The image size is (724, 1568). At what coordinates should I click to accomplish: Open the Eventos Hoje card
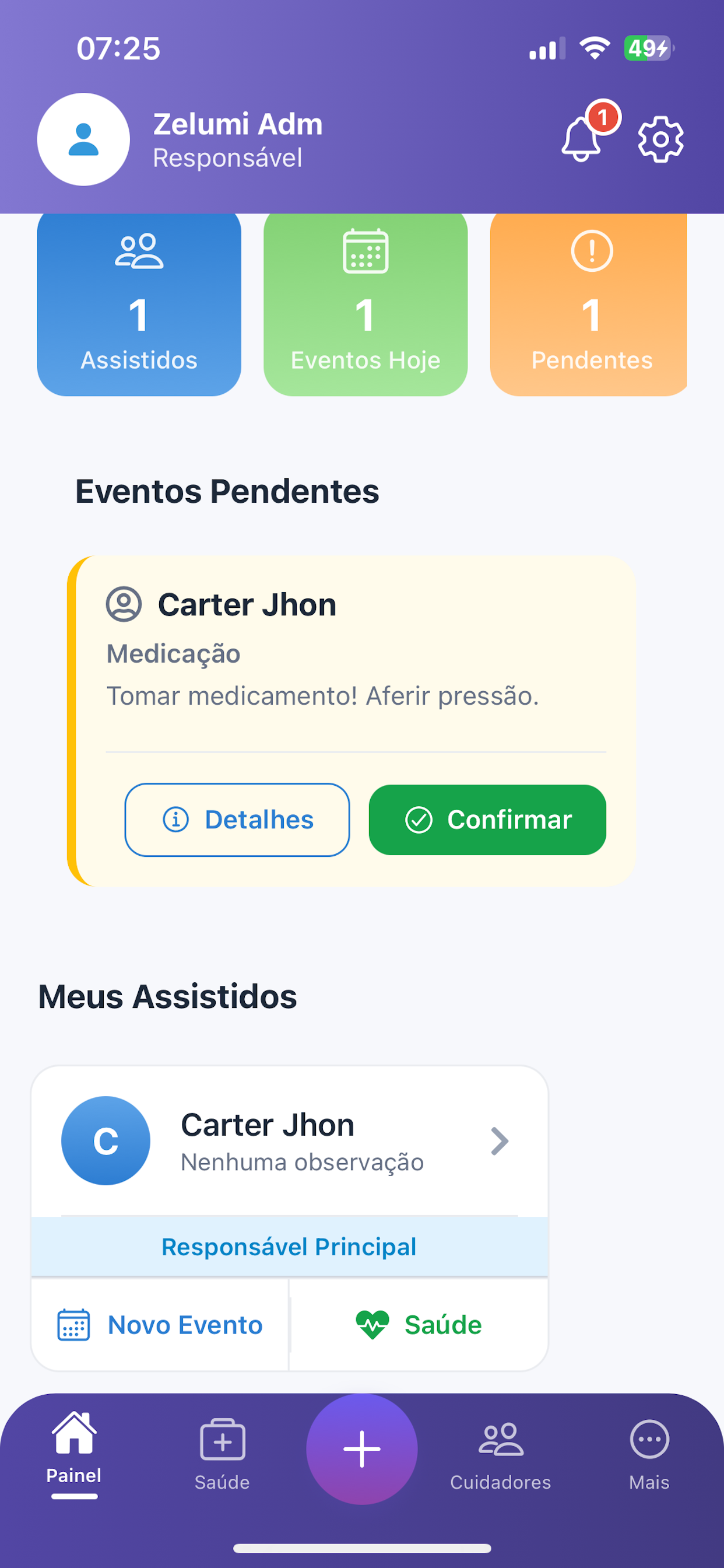tap(365, 303)
